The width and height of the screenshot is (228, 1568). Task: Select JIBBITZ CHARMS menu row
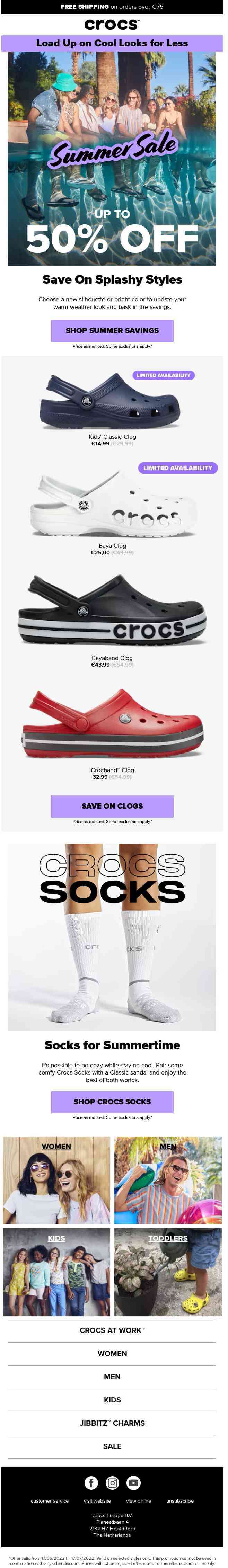(112, 1424)
